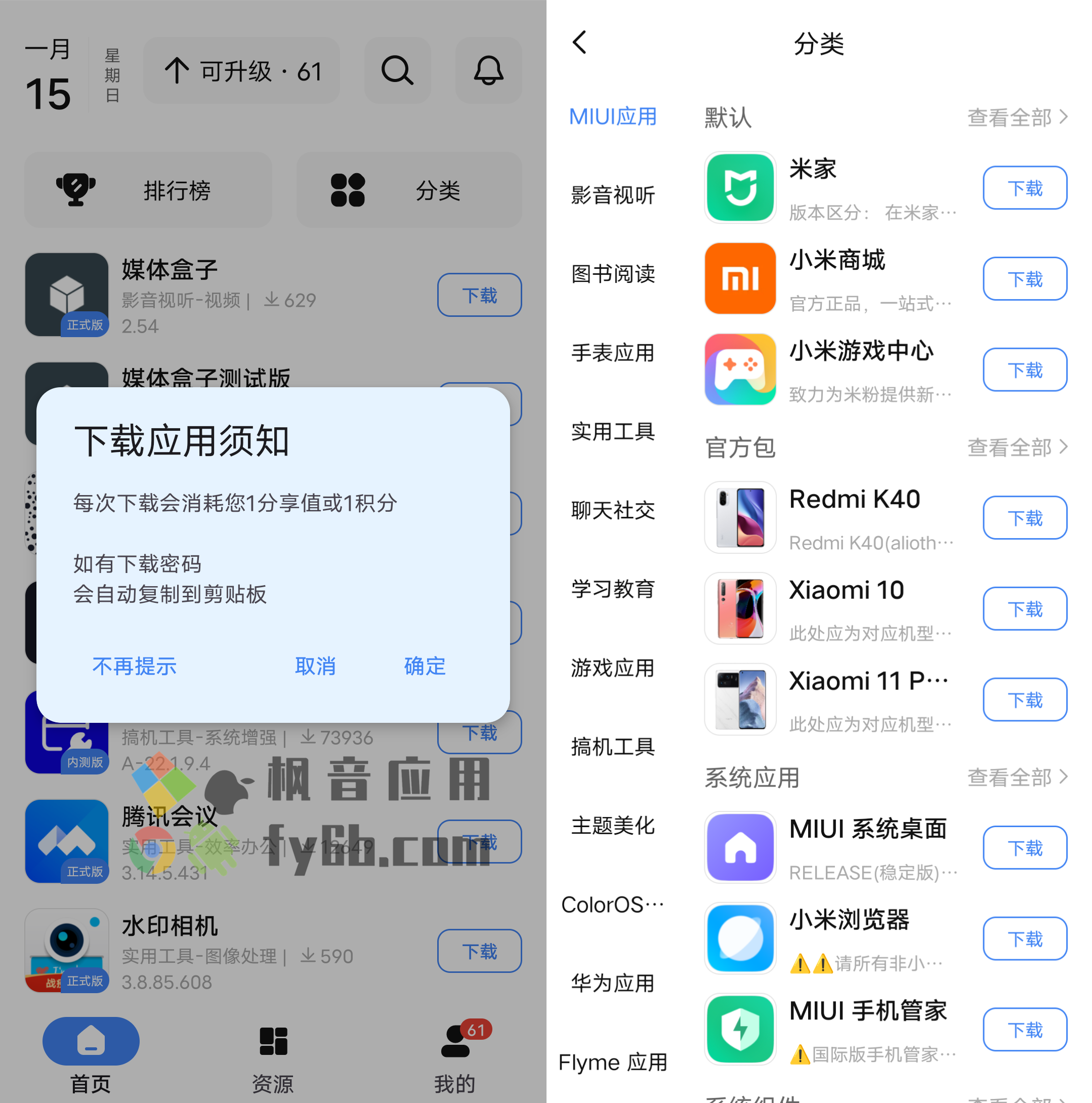1092x1103 pixels.
Task: View all in 系统应用 section
Action: [1017, 778]
